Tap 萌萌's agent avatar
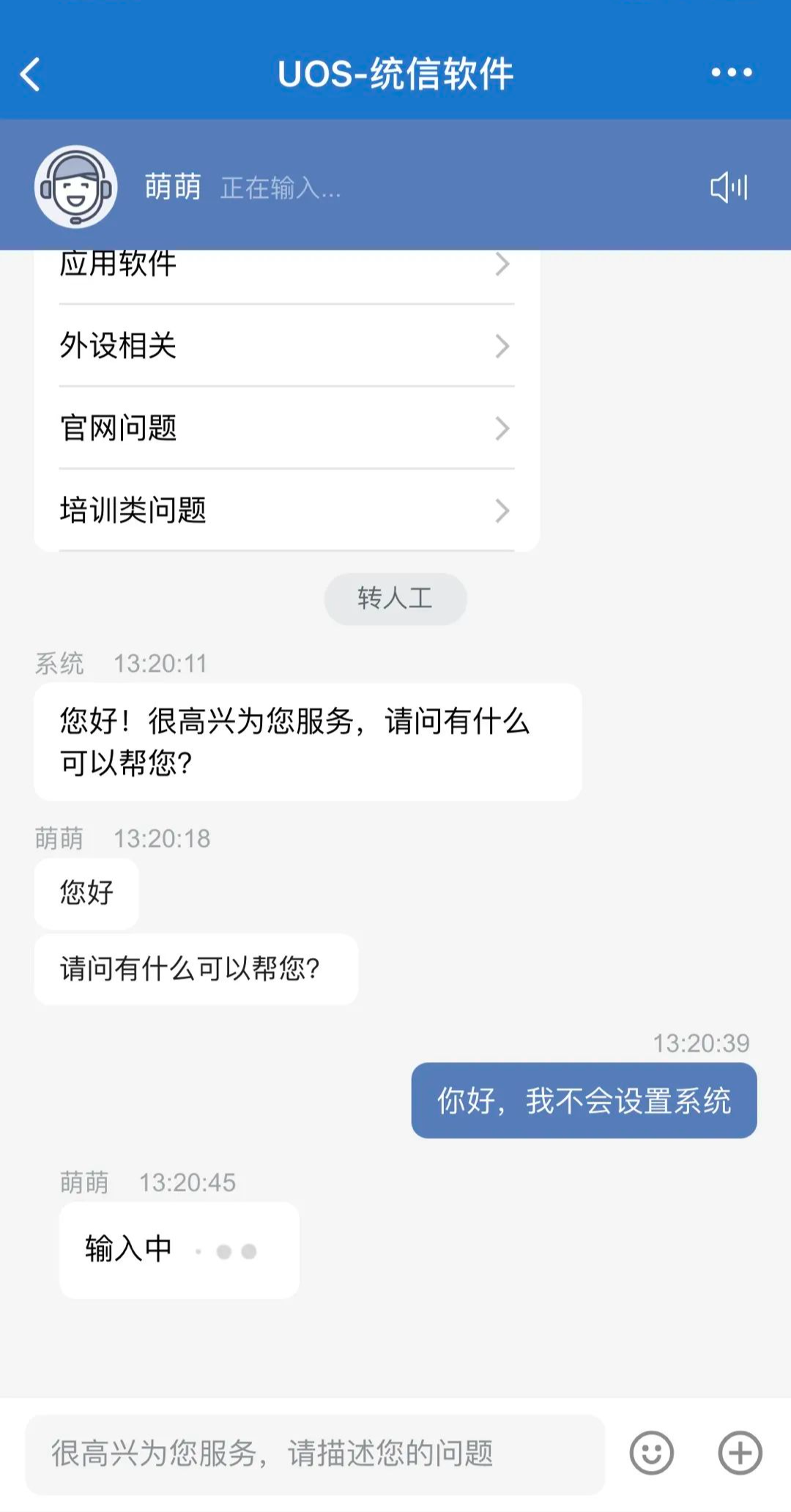Screen dimensions: 791x1512 [76, 187]
